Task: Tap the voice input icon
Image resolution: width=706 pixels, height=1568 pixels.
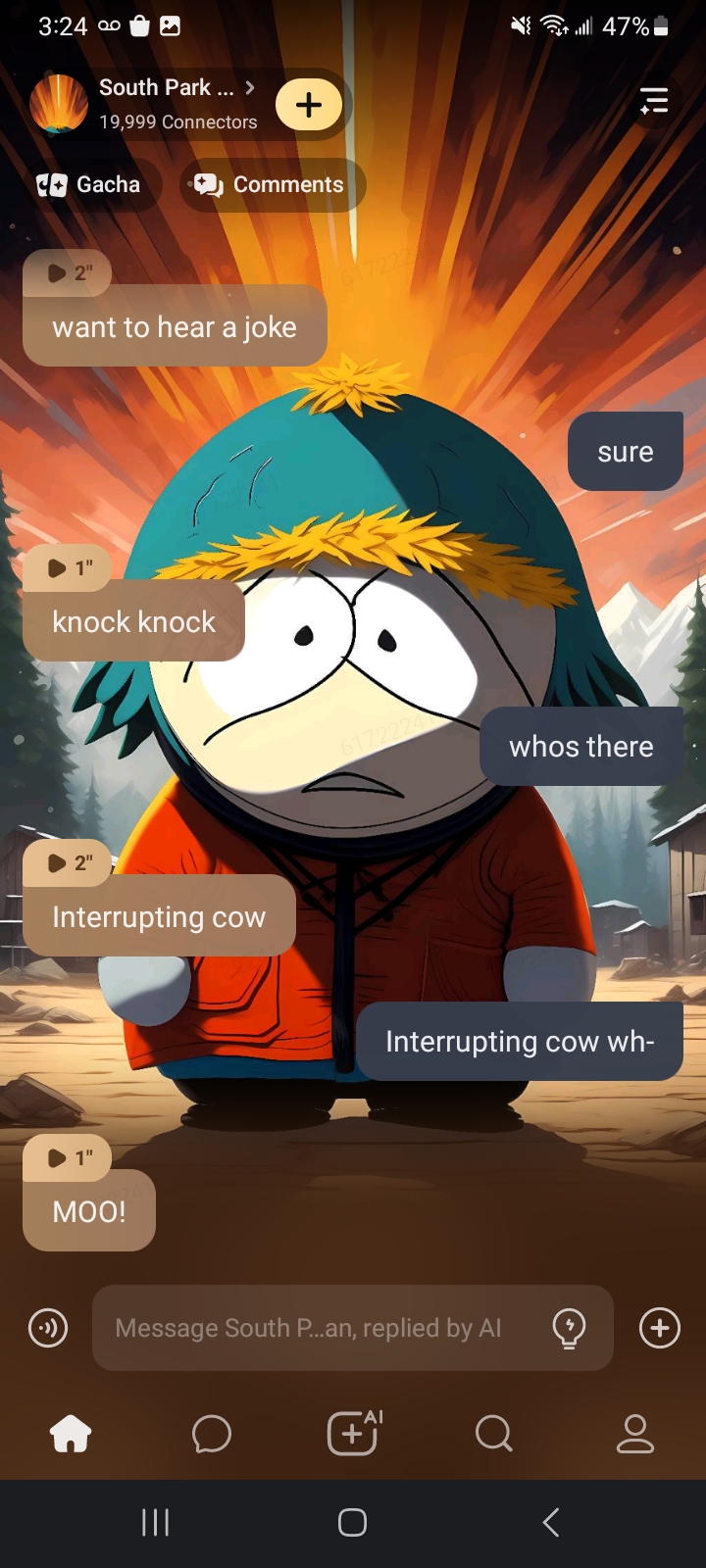Action: (48, 1328)
